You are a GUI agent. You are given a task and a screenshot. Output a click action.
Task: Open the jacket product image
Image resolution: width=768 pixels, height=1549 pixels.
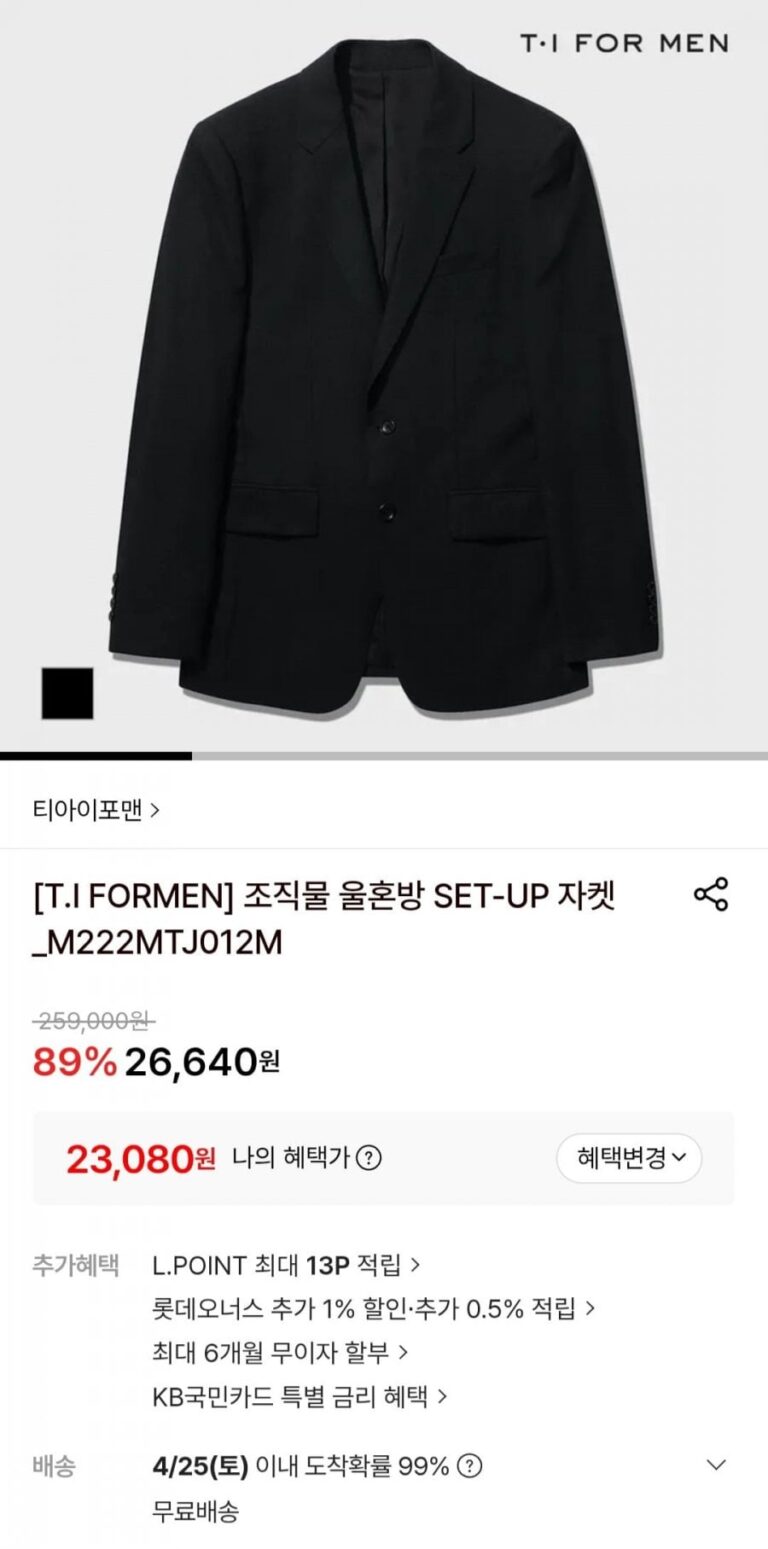tap(384, 375)
